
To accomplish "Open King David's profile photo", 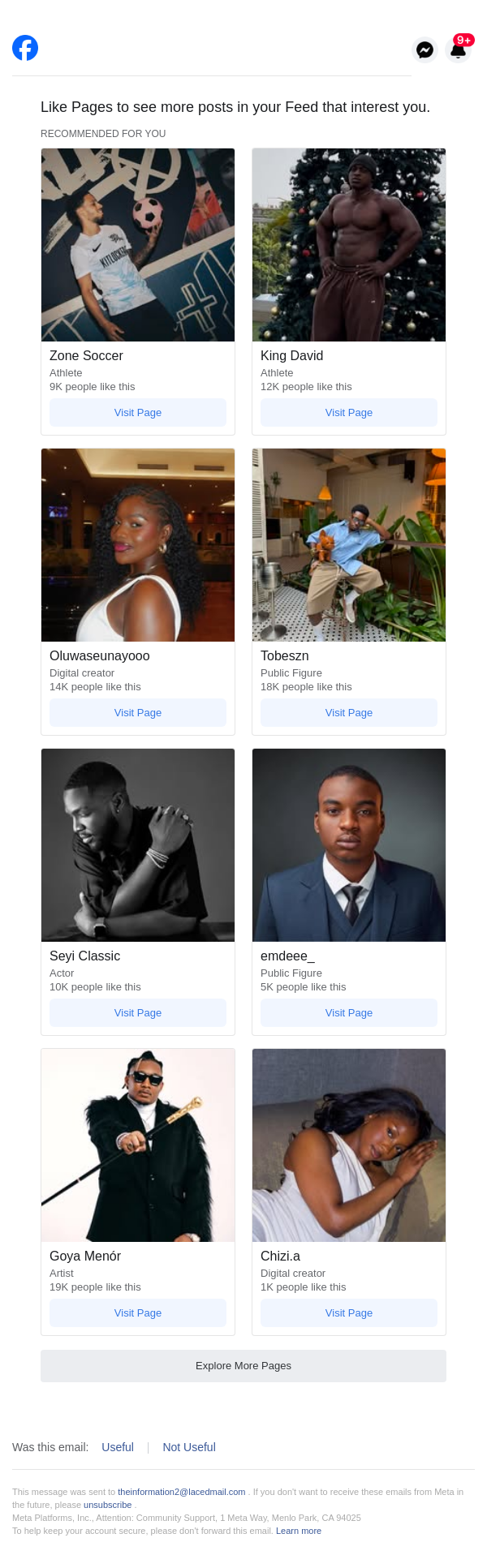I will pyautogui.click(x=349, y=245).
